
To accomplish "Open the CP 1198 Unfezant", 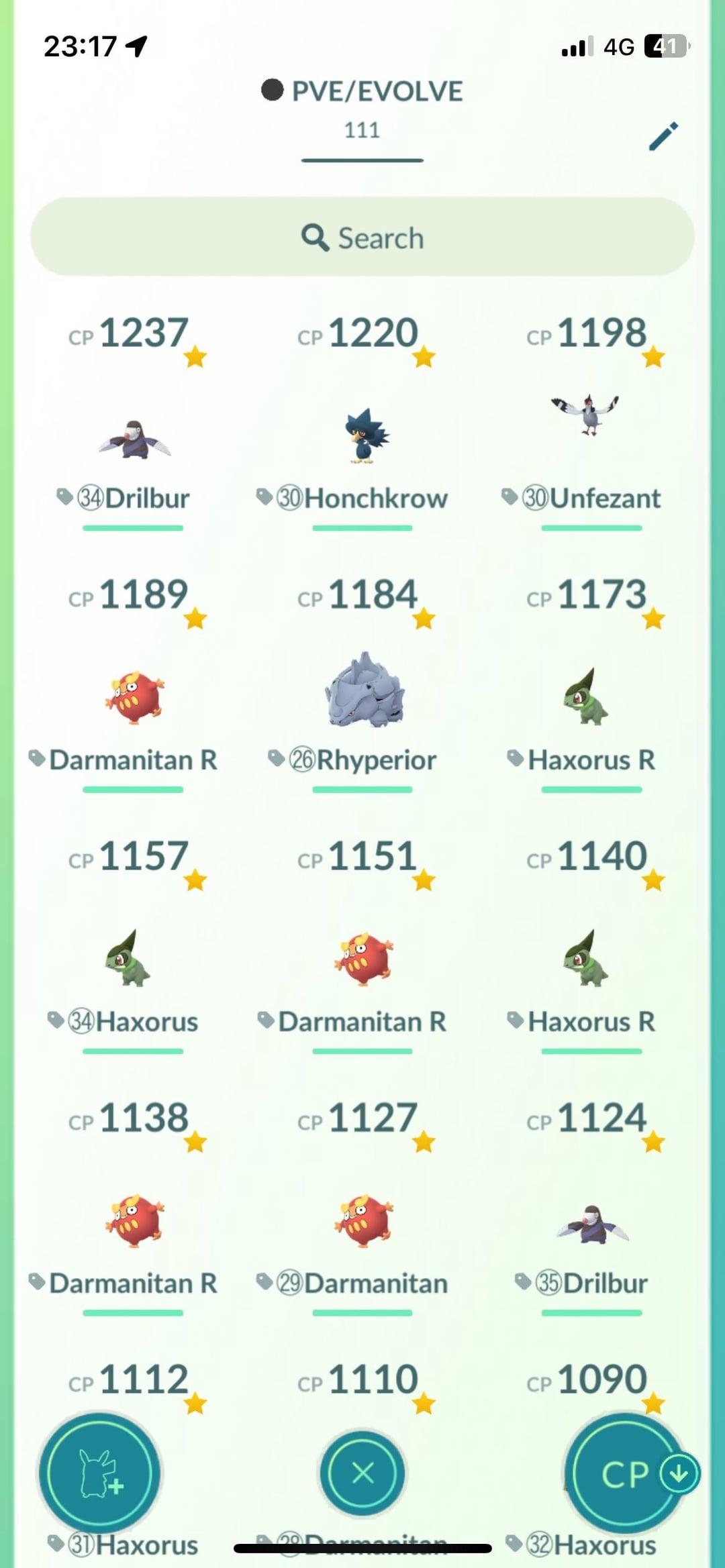I will [591, 429].
